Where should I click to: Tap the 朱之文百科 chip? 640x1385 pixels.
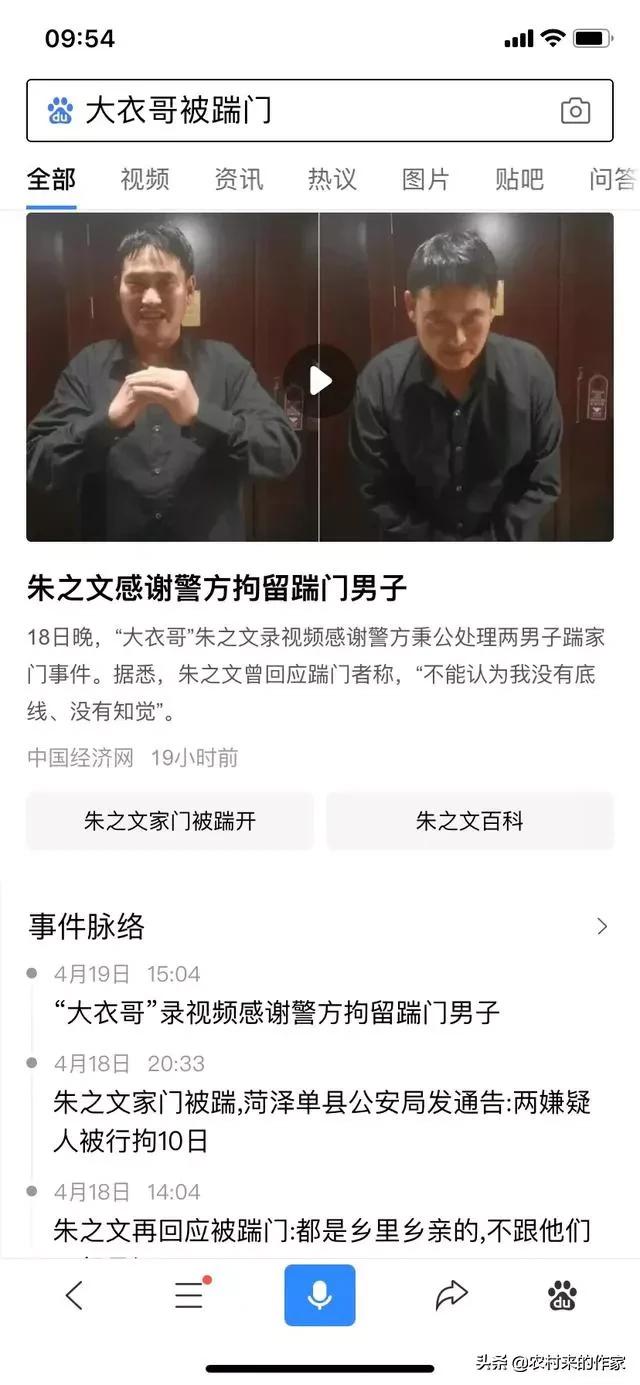[x=470, y=821]
